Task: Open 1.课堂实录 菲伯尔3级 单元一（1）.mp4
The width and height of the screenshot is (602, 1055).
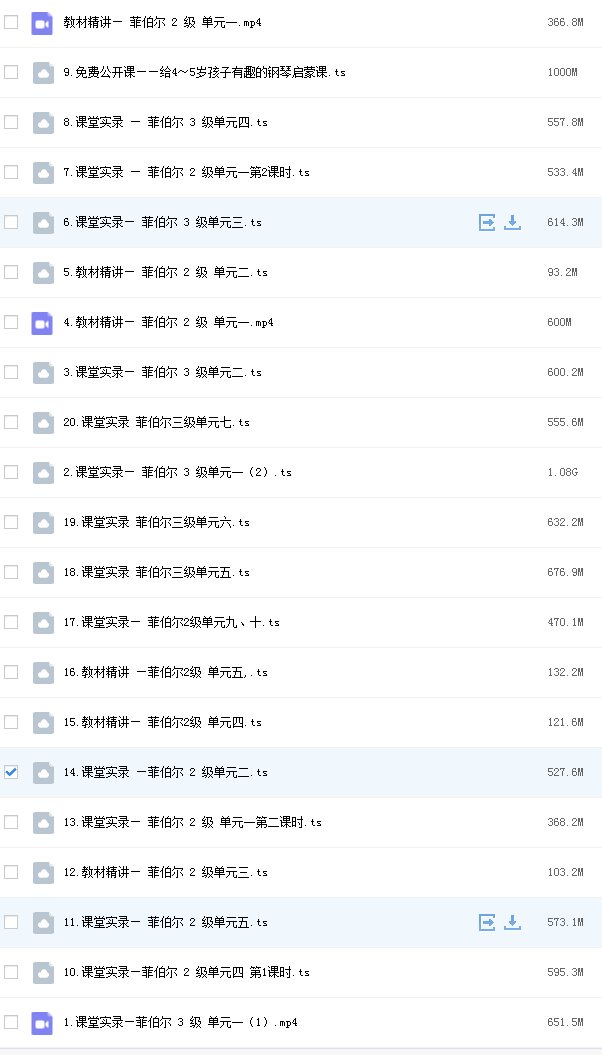Action: (x=180, y=1022)
